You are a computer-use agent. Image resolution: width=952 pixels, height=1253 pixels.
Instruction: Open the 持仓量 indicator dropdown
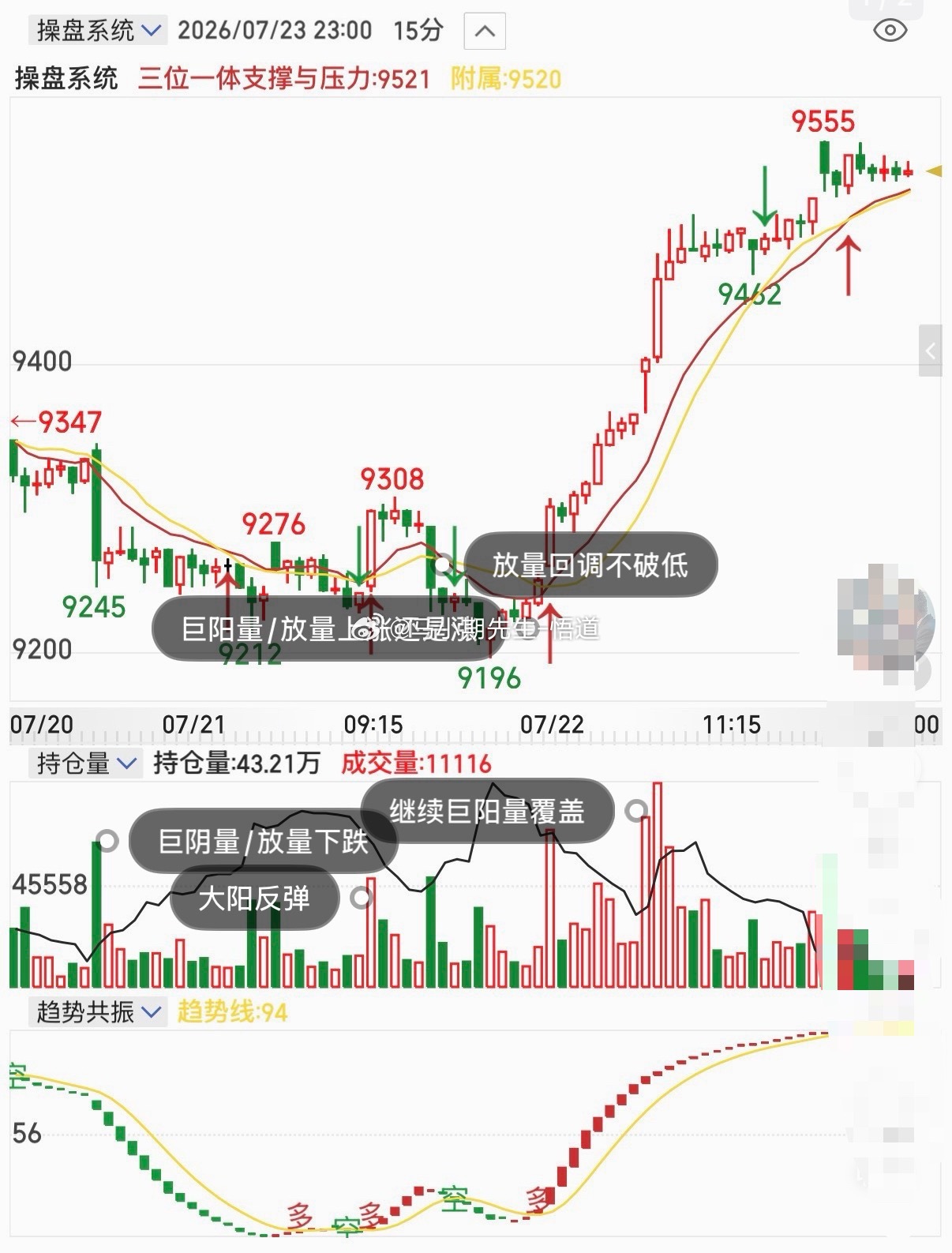86,763
